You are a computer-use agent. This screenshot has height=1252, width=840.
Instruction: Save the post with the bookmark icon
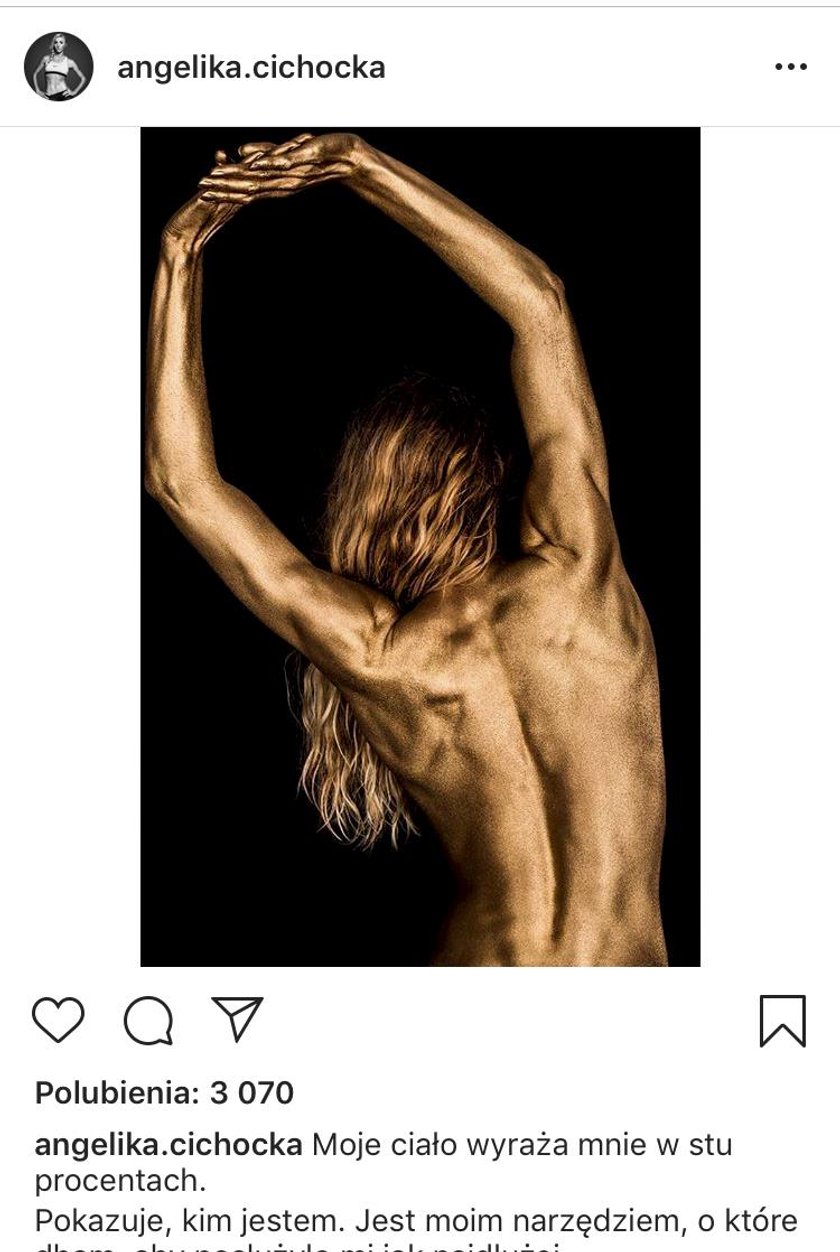(x=782, y=1020)
